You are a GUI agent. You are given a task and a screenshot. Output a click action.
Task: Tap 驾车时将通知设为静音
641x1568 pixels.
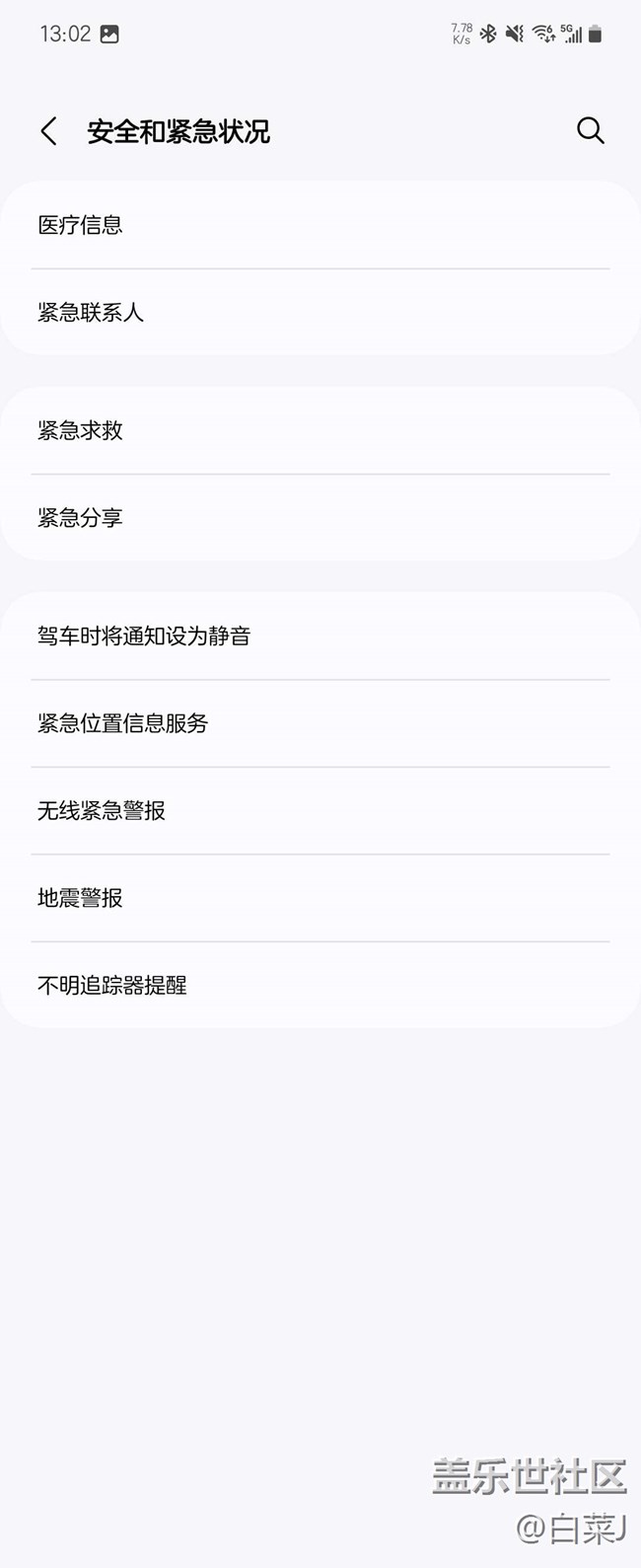320,636
